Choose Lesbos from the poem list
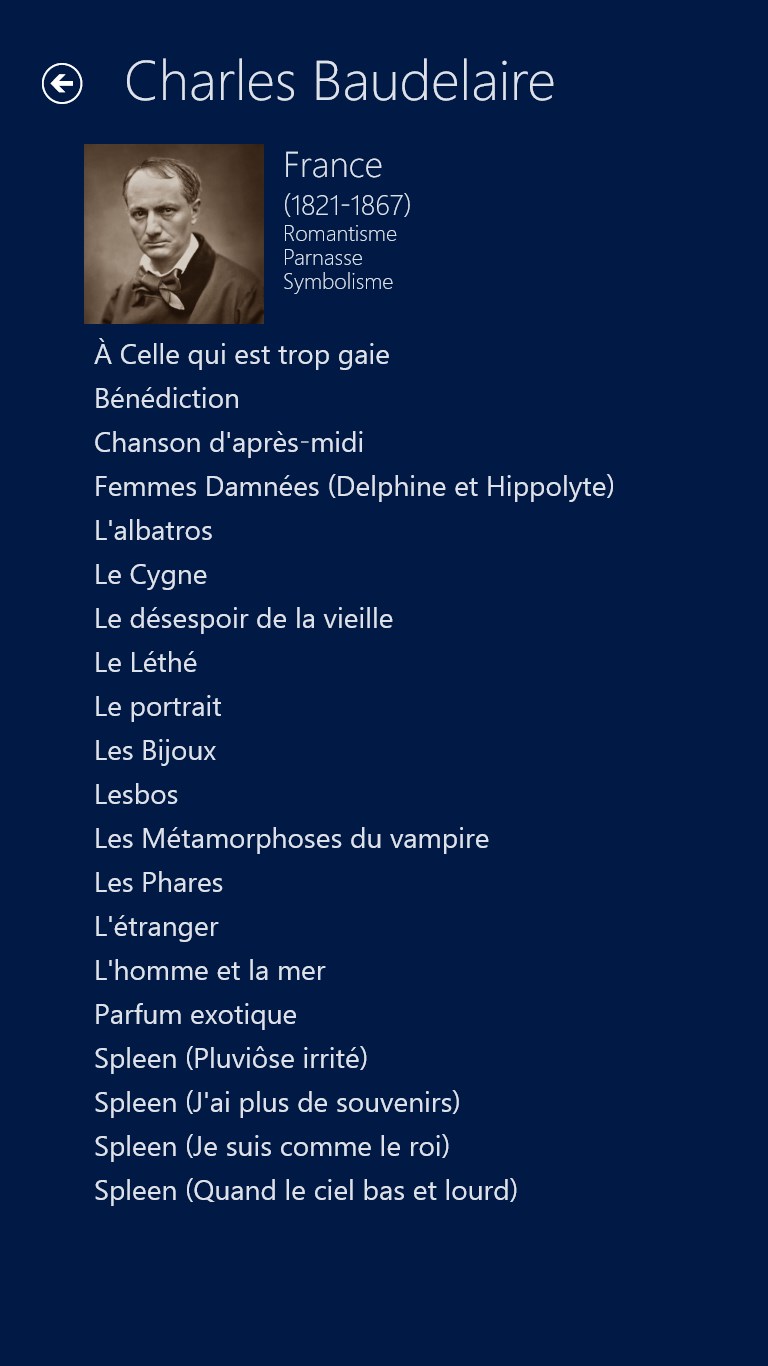The image size is (768, 1366). tap(136, 795)
